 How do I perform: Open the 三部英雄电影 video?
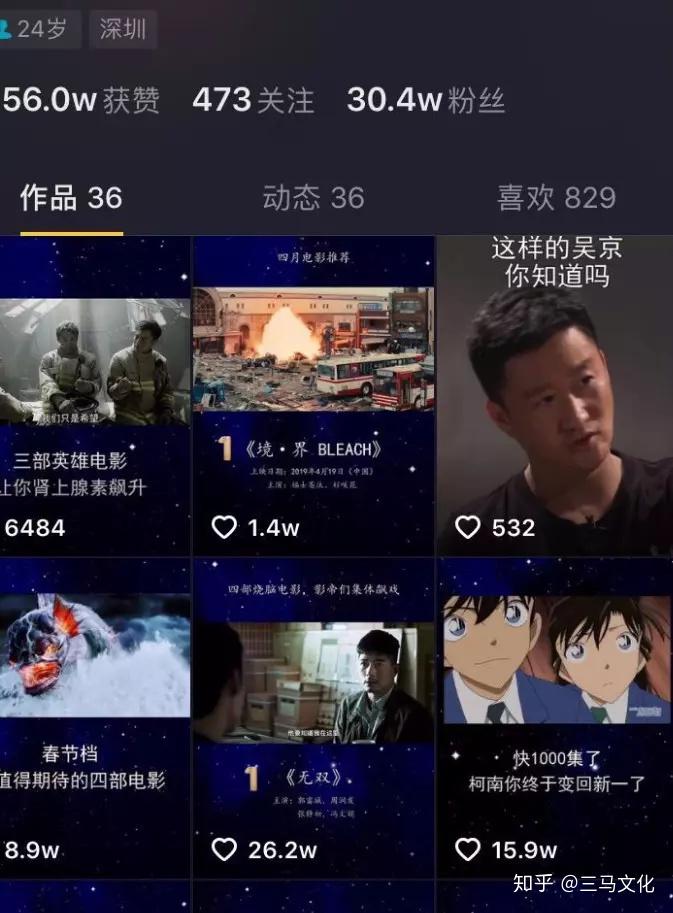point(94,395)
